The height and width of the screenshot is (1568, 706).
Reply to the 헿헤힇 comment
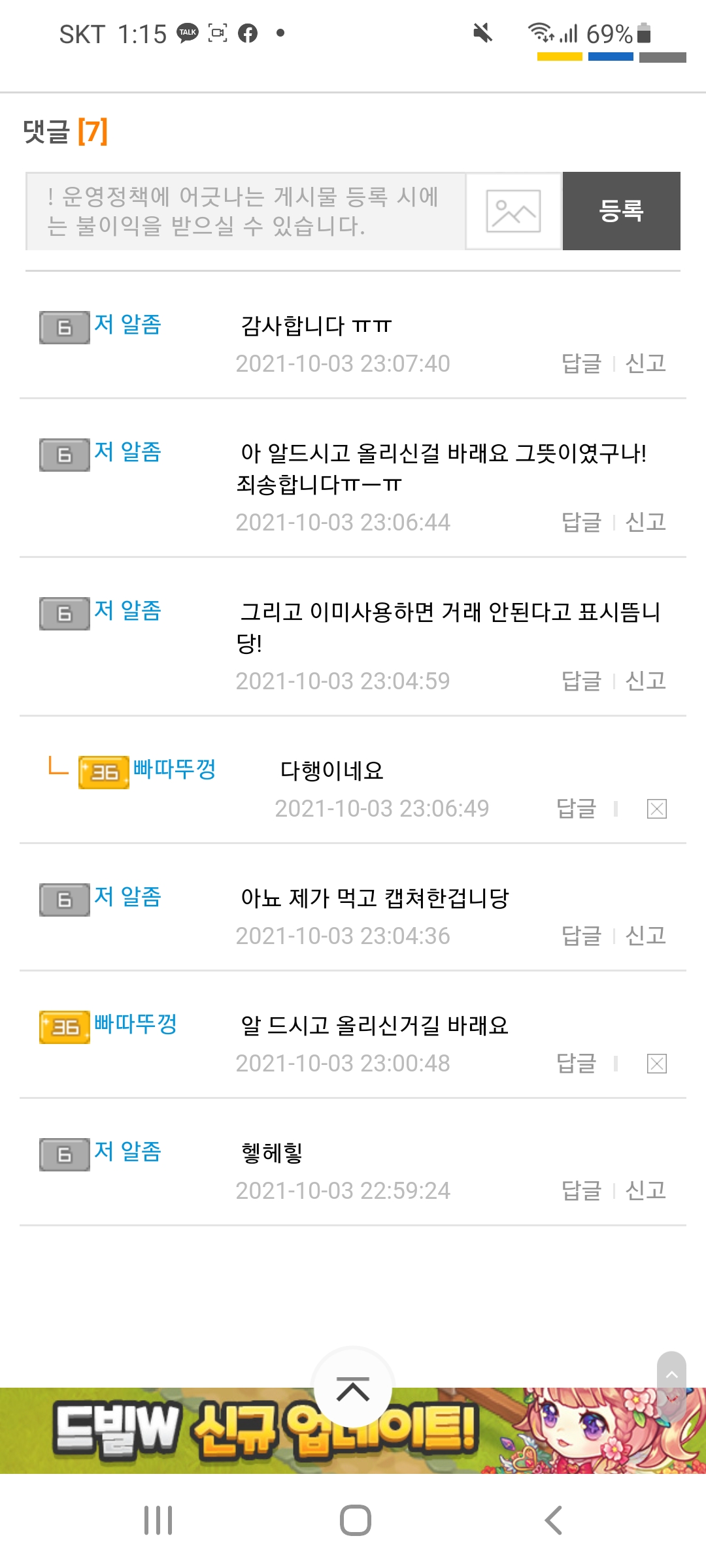(581, 1190)
